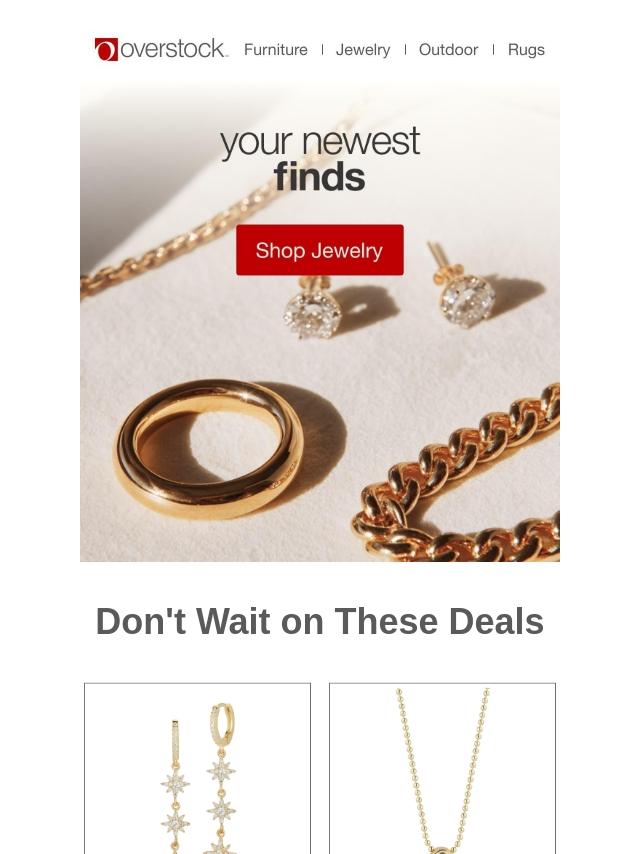Viewport: 640px width, 854px height.
Task: Visit the Rugs category link
Action: pyautogui.click(x=526, y=49)
